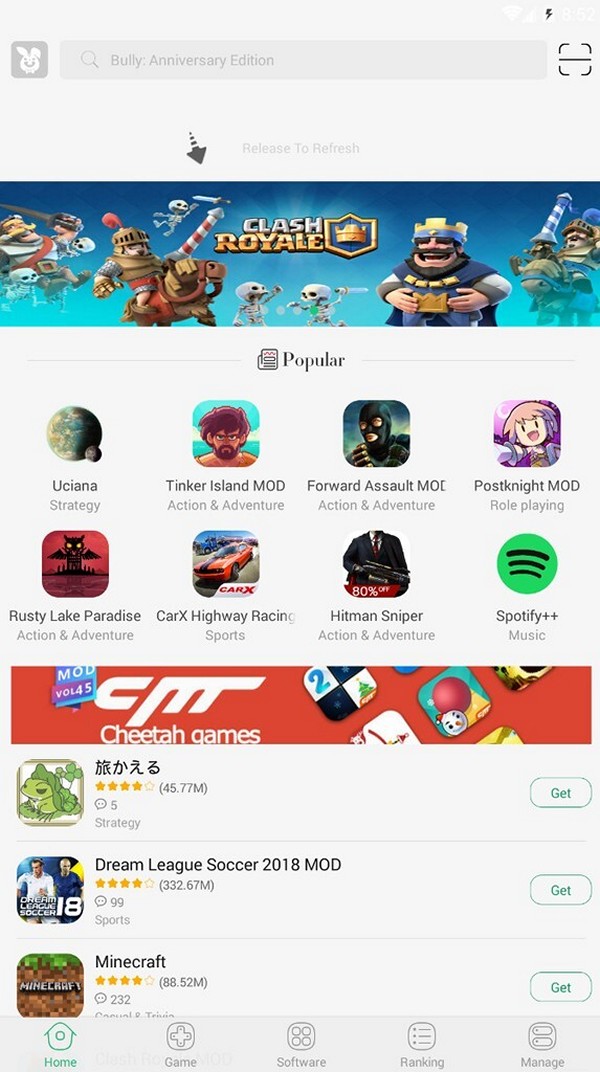
Task: Get Dream League Soccer 2018 MOD
Action: [x=560, y=890]
